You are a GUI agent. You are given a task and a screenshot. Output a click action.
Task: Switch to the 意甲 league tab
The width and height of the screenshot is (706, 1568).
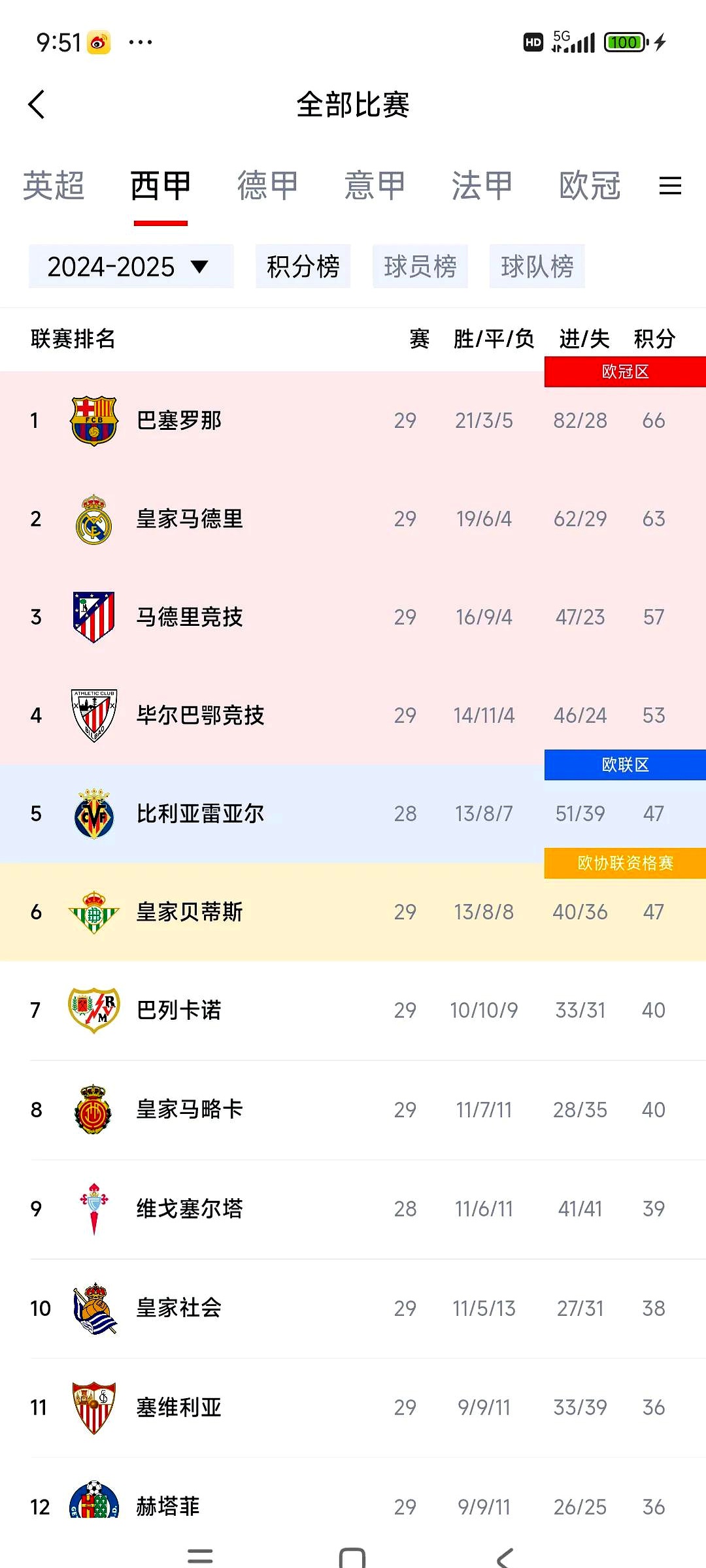point(375,186)
